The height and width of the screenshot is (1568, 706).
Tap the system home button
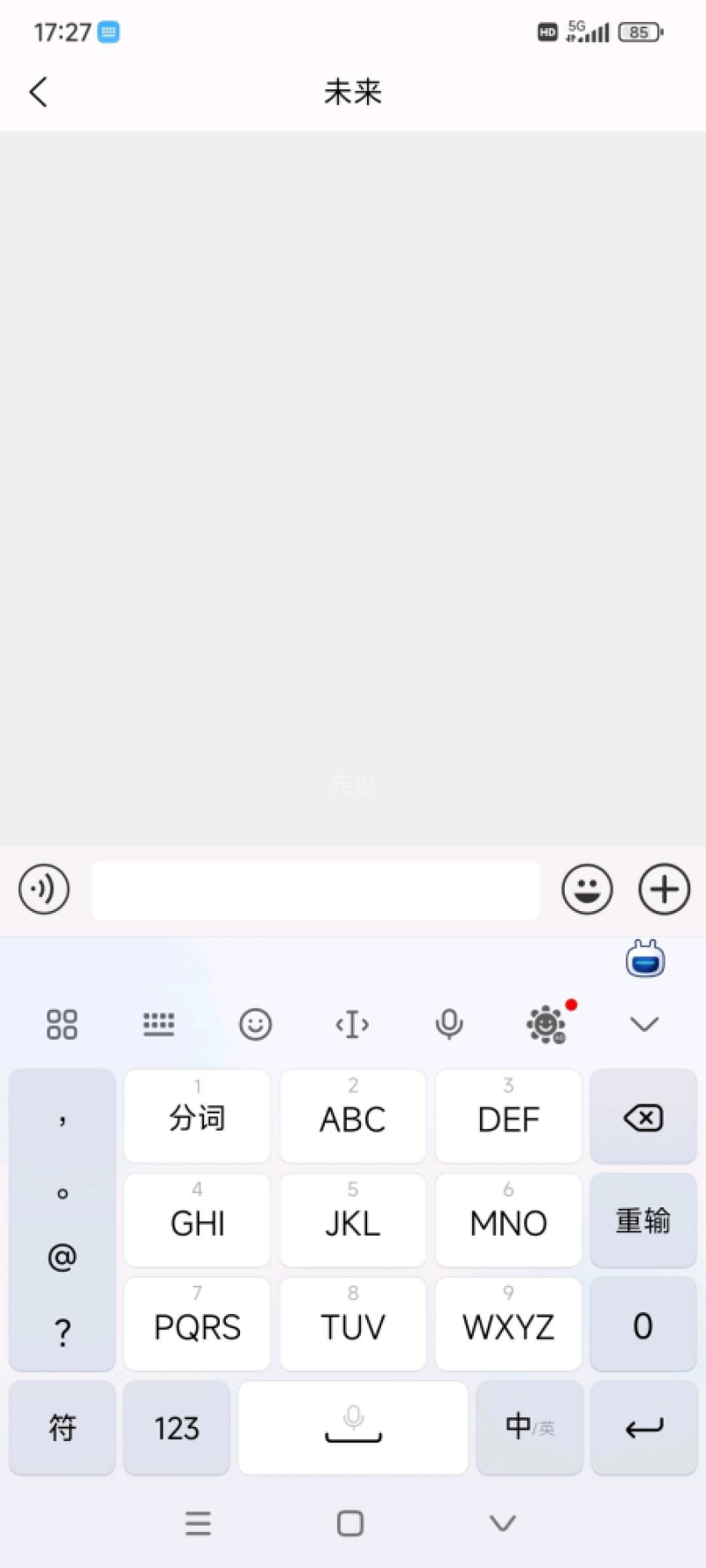tap(350, 1523)
